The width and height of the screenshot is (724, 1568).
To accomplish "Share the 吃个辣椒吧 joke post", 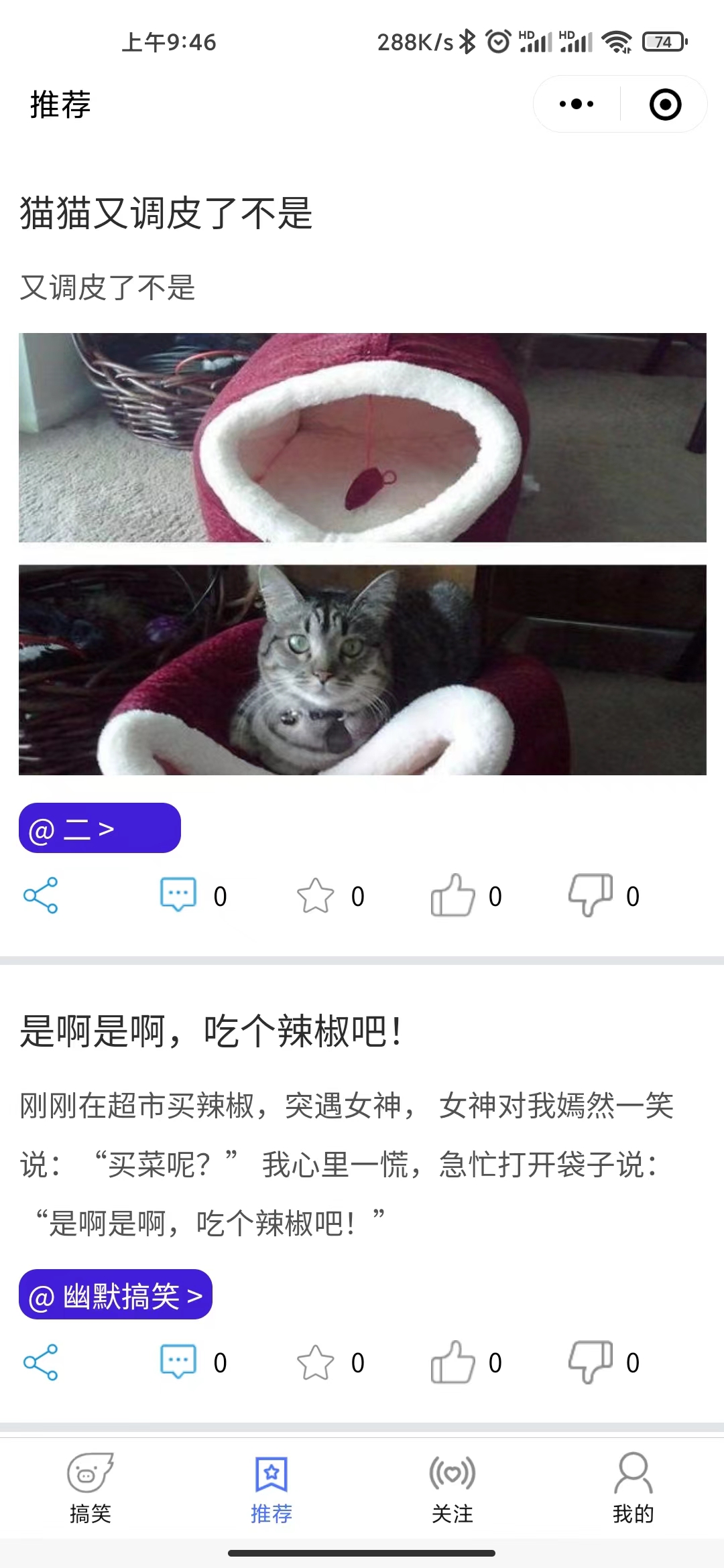I will [41, 1362].
